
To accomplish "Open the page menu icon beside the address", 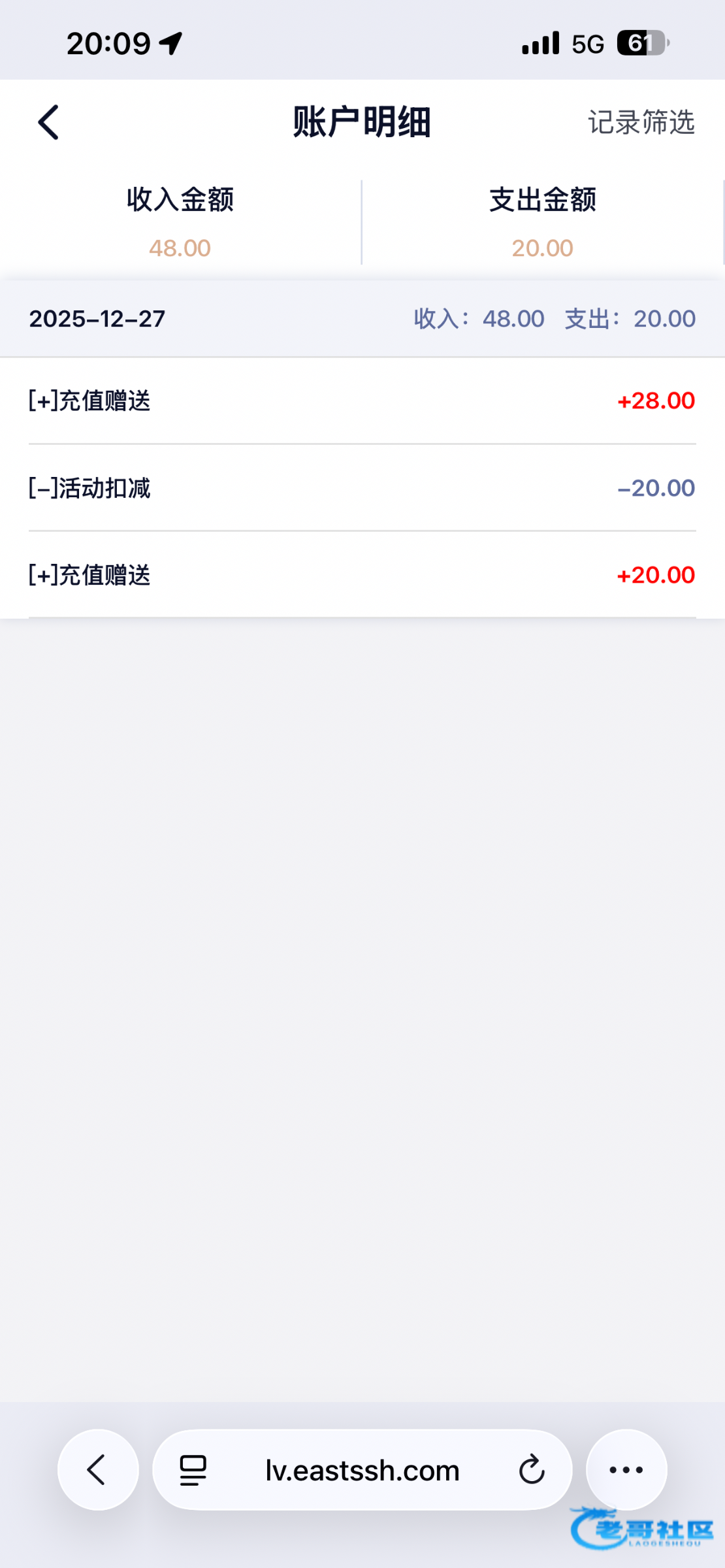I will tap(193, 1470).
